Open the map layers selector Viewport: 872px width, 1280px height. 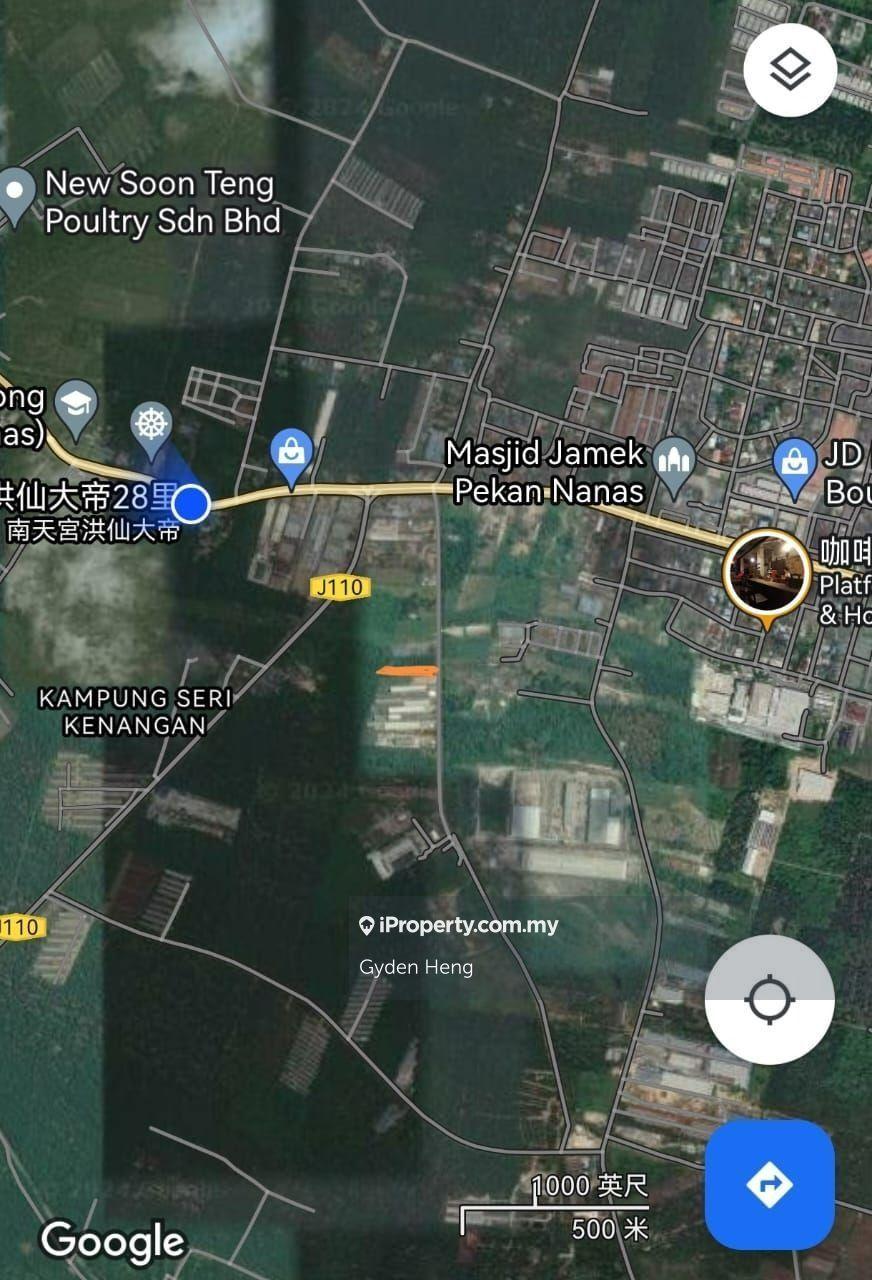[x=790, y=70]
